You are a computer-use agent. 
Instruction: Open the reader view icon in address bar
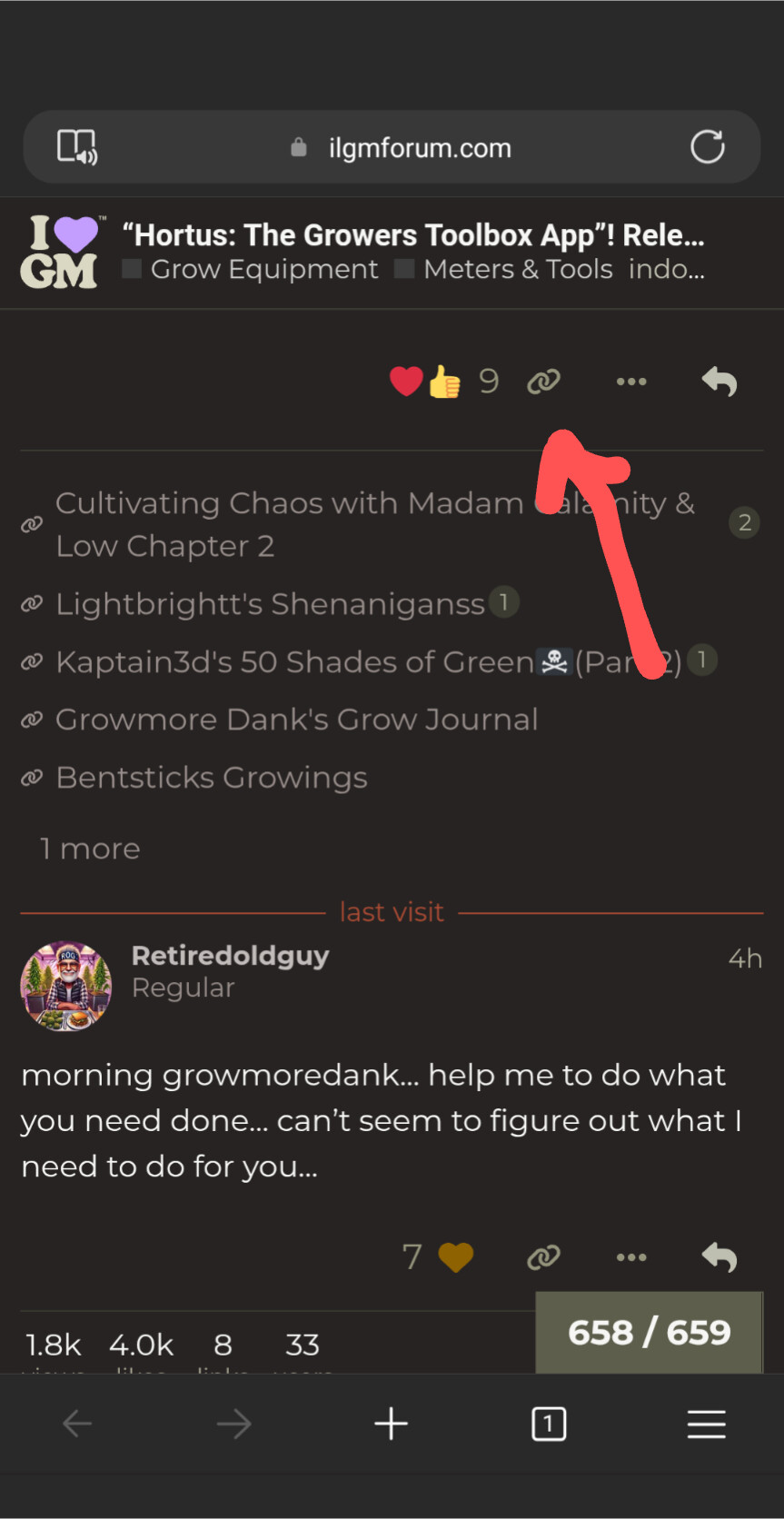coord(77,147)
